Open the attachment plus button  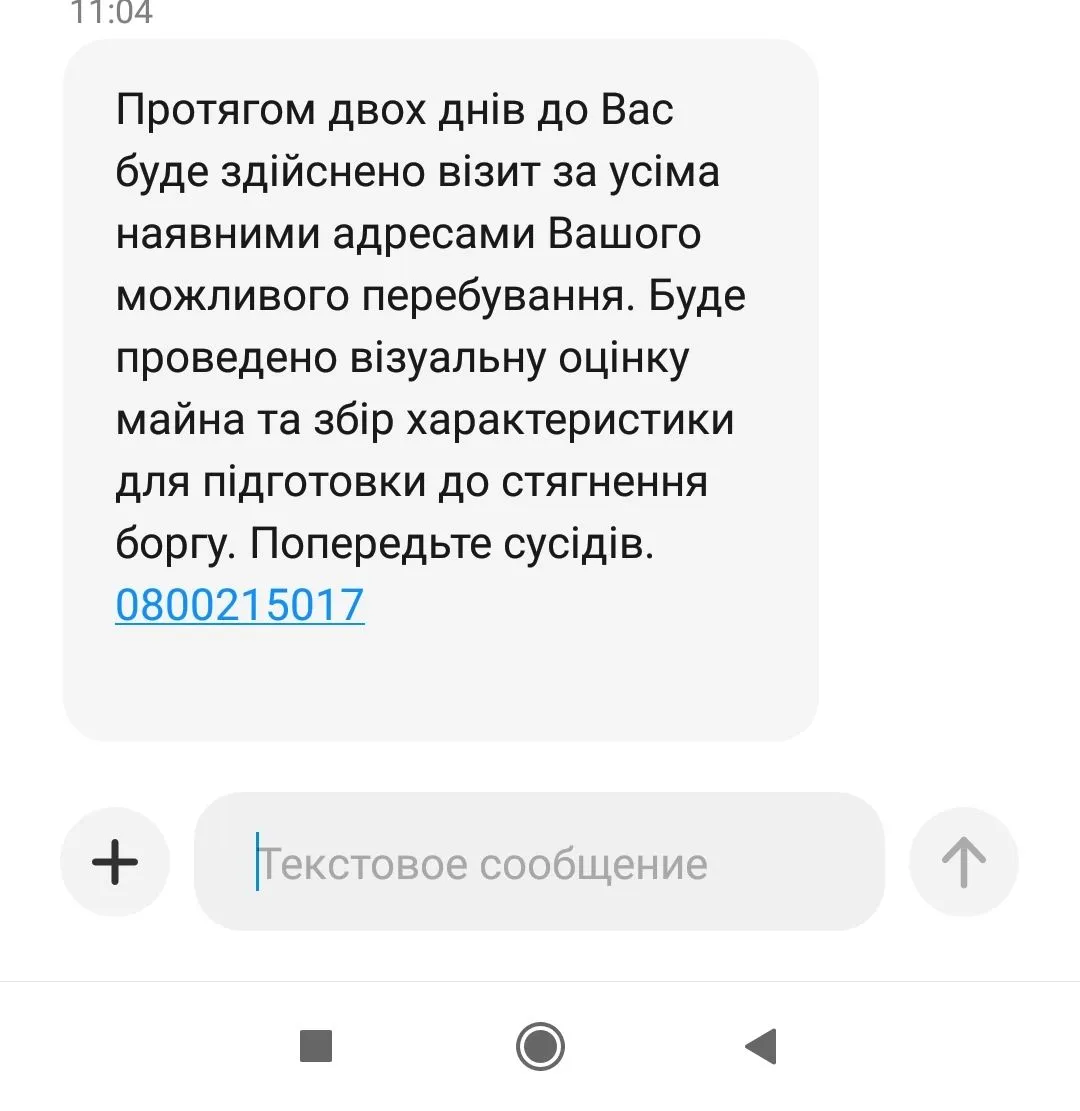[x=115, y=861]
